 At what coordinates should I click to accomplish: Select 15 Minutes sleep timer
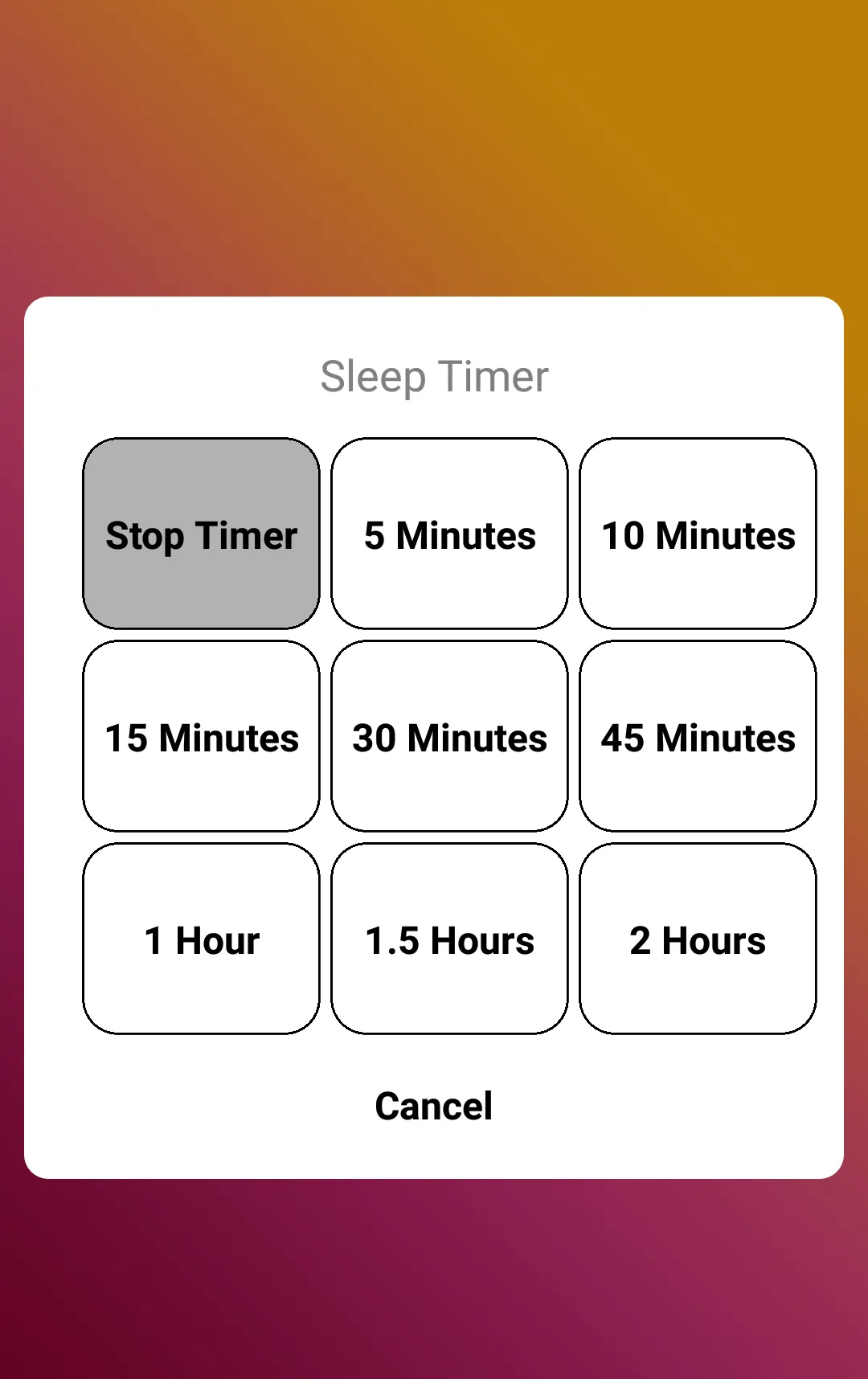click(x=201, y=736)
